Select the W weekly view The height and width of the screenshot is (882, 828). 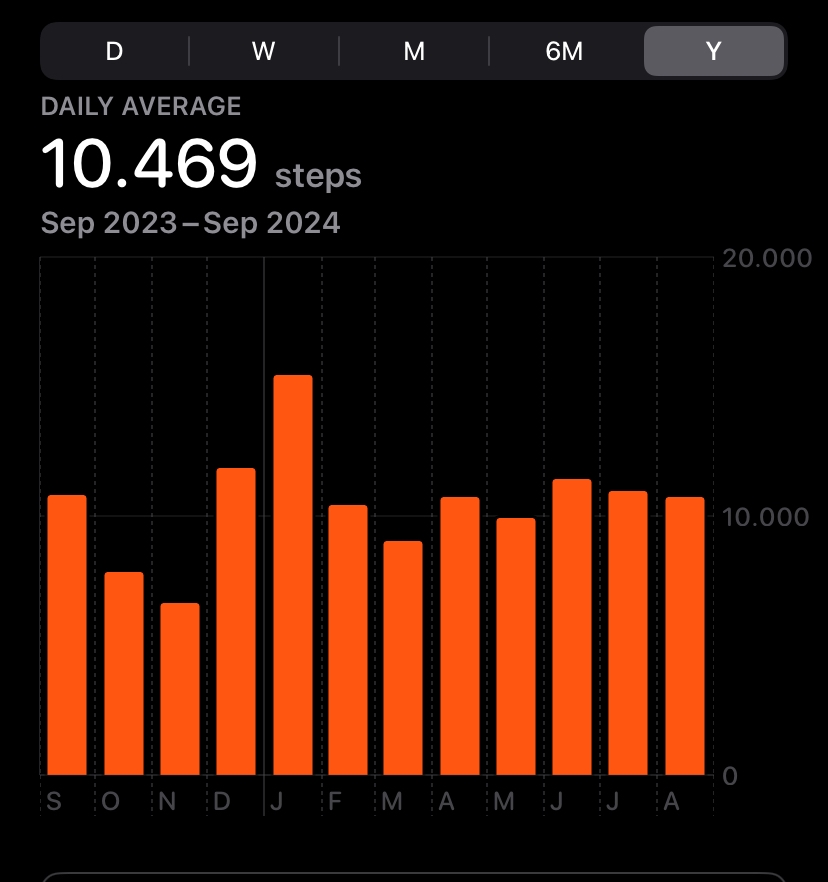tap(264, 51)
